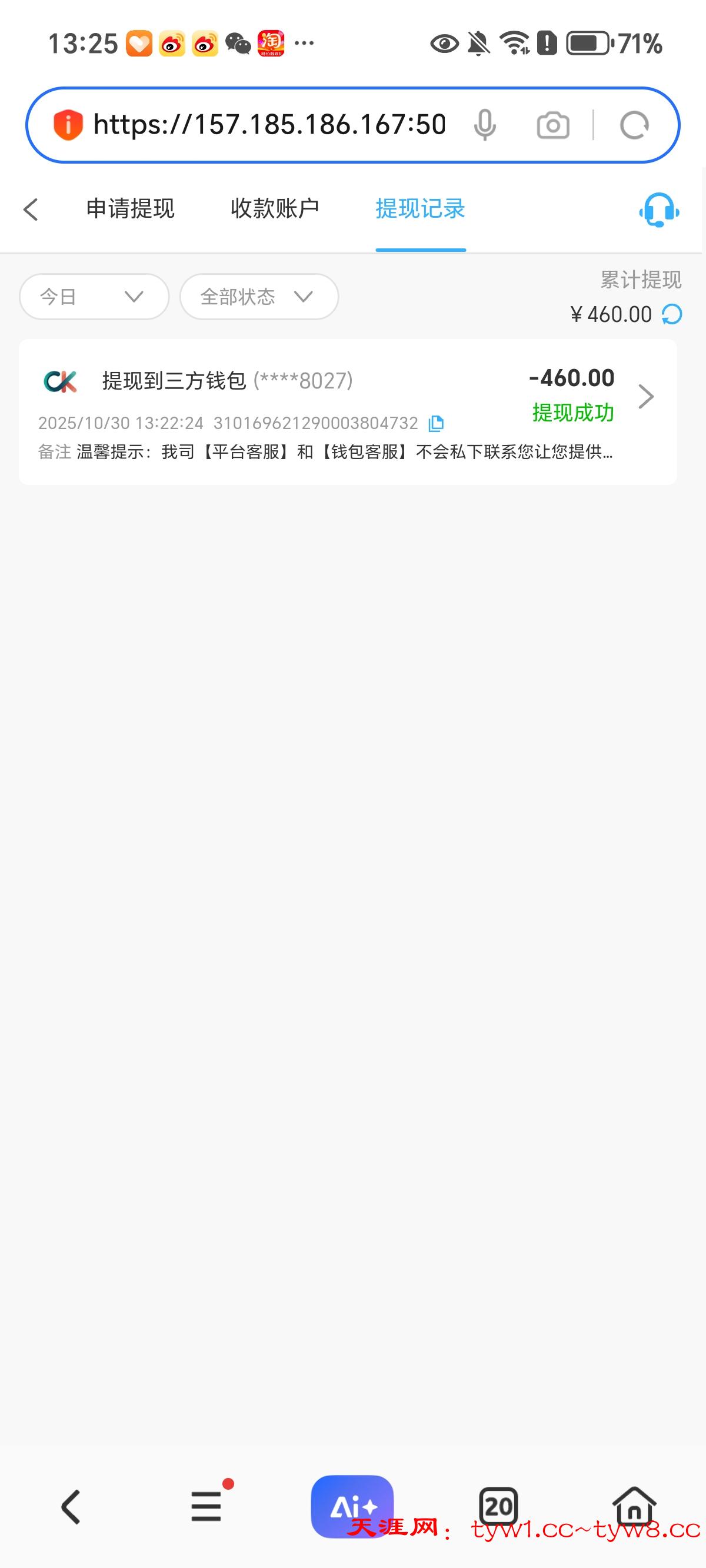Tap the refresh icon beside ¥460.00
The image size is (706, 1568).
point(671,314)
